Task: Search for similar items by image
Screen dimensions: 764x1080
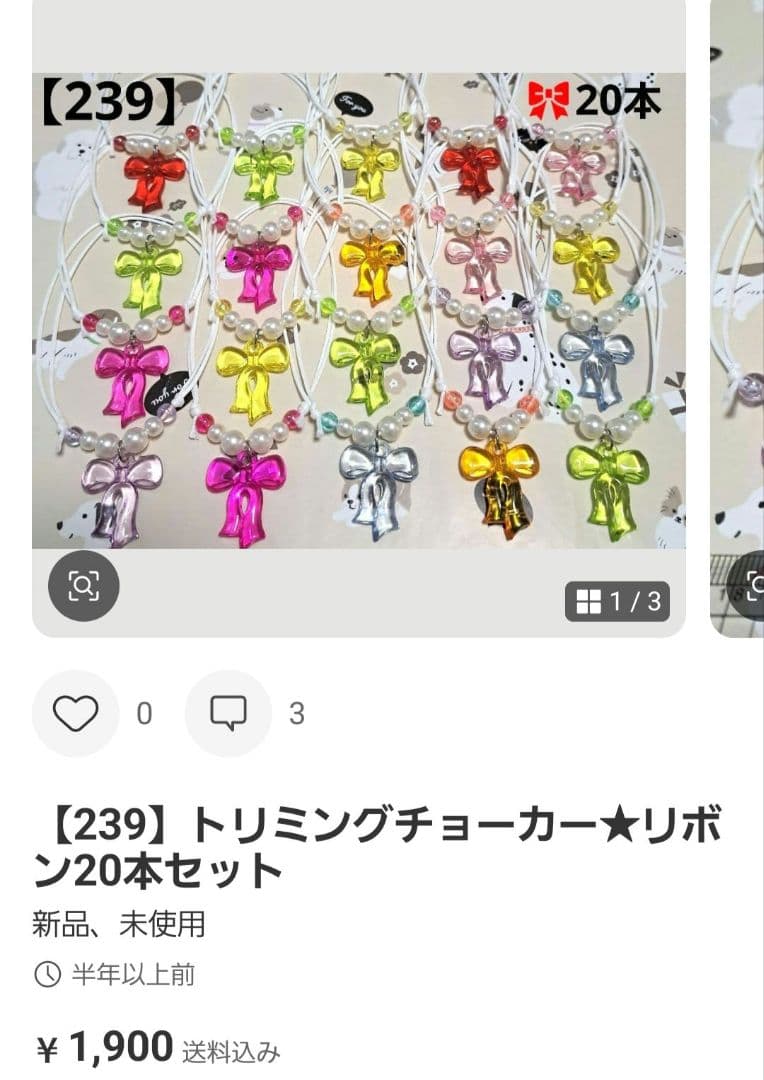Action: tap(84, 586)
